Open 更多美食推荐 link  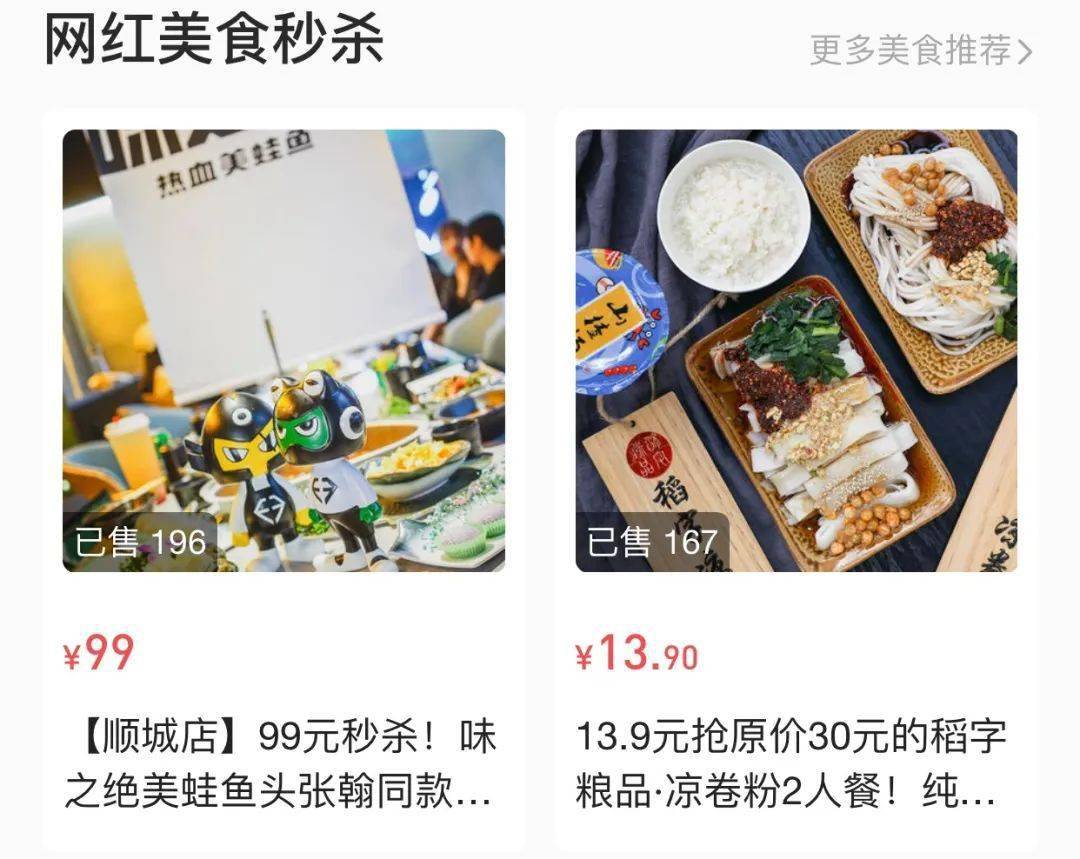pos(920,50)
